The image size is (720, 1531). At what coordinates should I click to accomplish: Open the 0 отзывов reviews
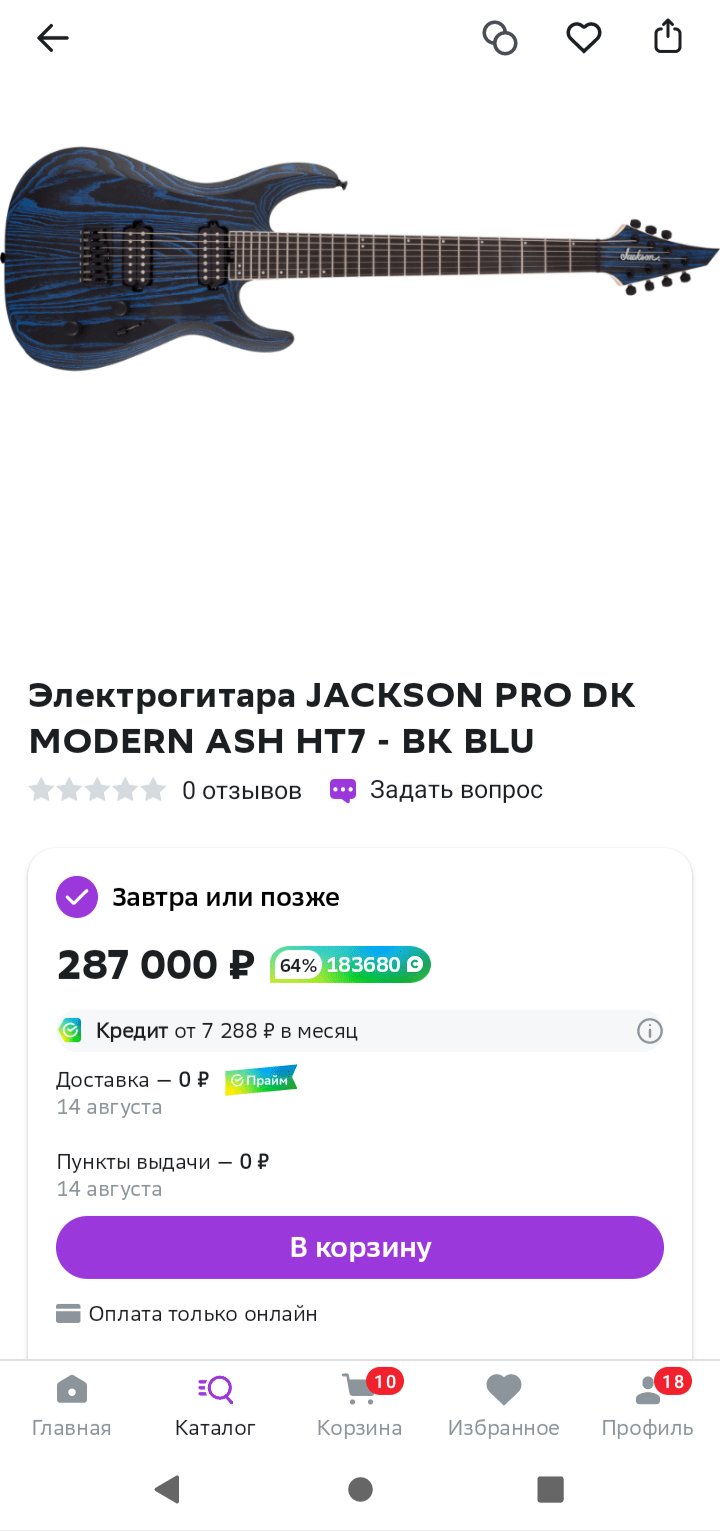241,791
